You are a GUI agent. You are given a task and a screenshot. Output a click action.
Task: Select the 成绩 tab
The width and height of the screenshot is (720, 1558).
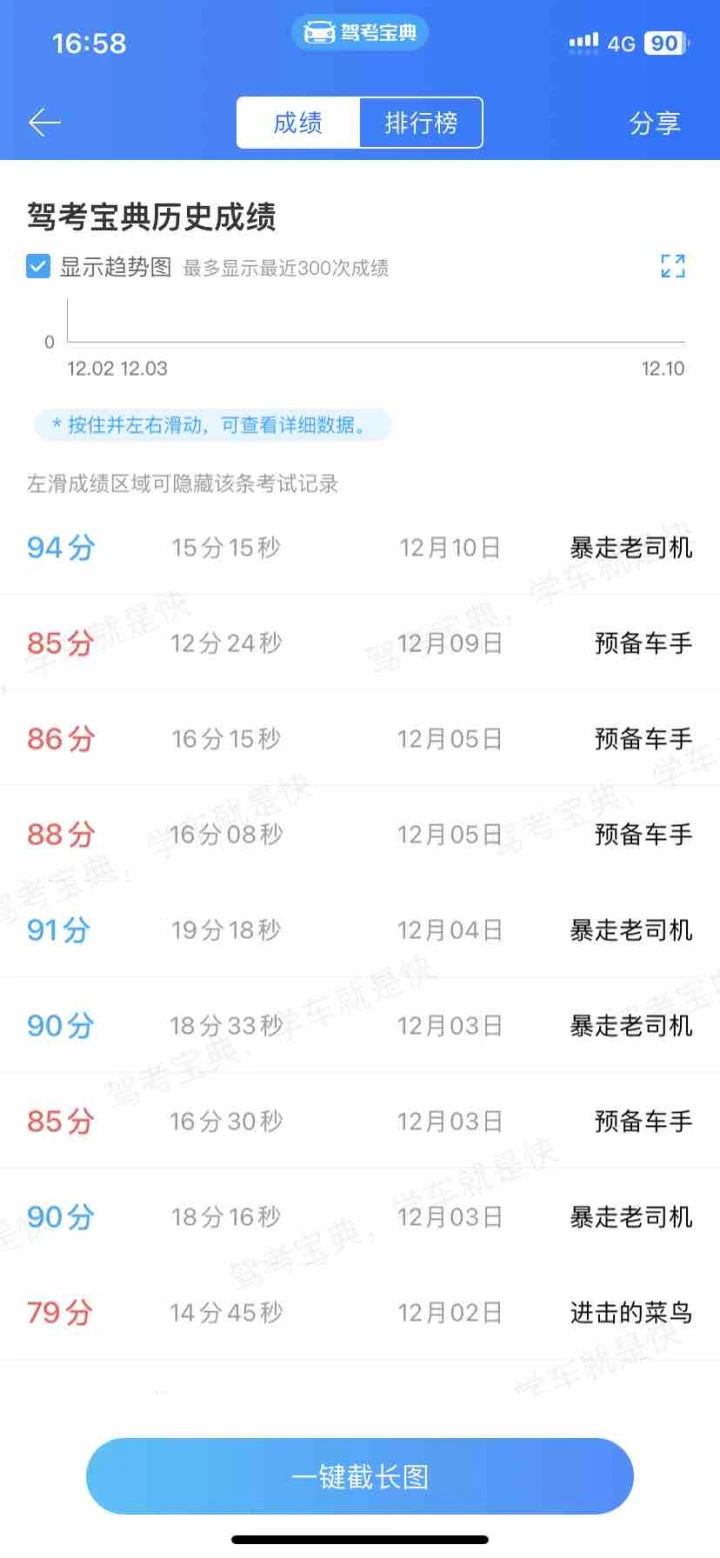(298, 123)
